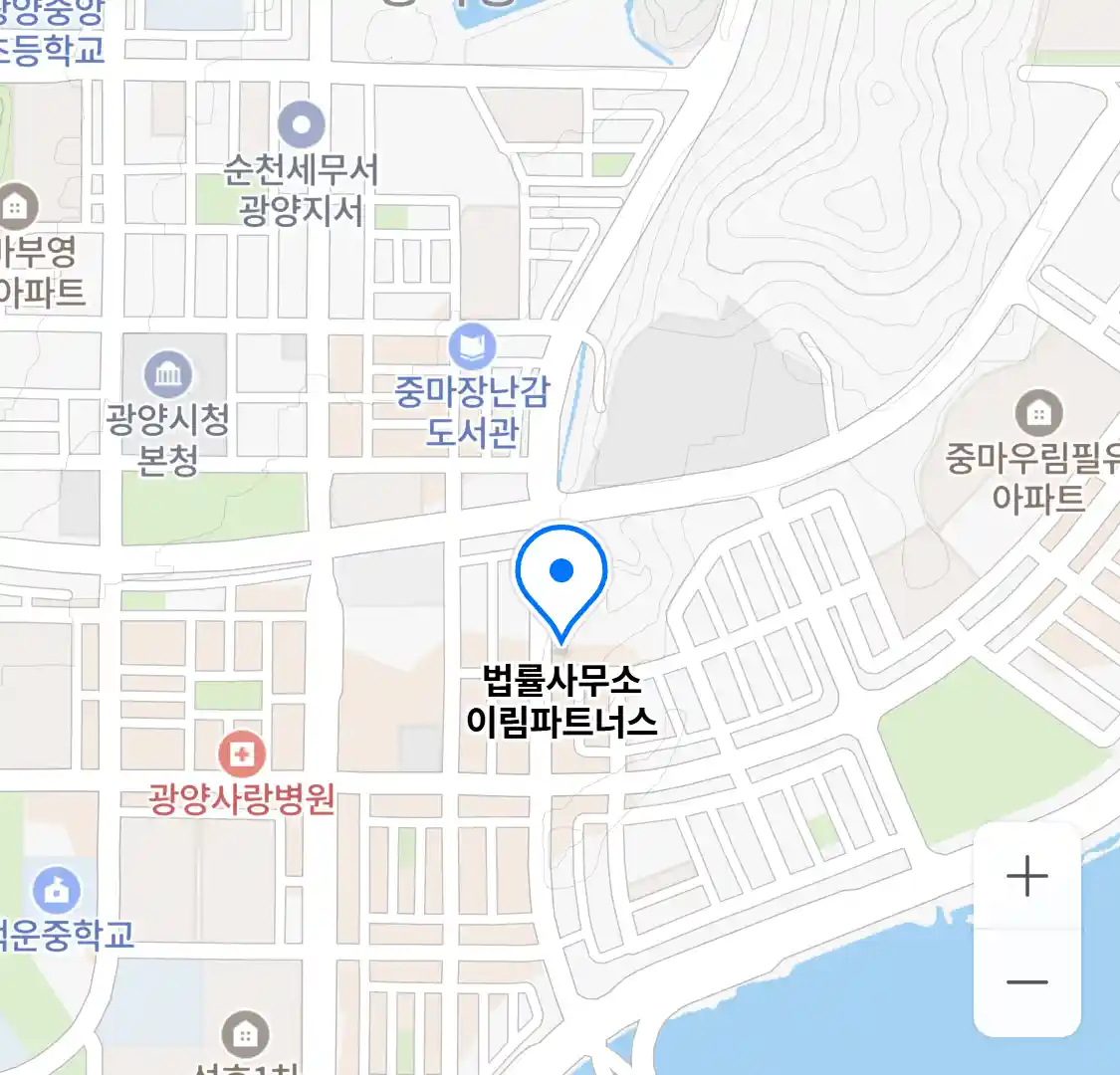Open the 중마장난감도서관 place marker
Viewport: 1120px width, 1075px height.
[x=472, y=348]
